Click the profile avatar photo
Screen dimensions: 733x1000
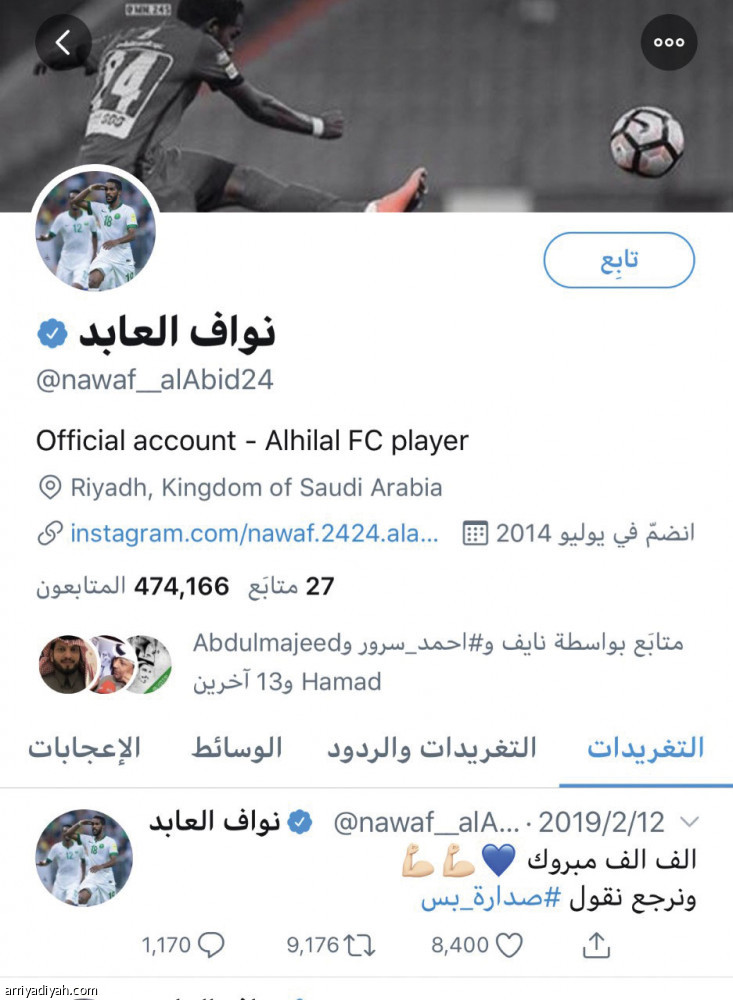point(95,231)
